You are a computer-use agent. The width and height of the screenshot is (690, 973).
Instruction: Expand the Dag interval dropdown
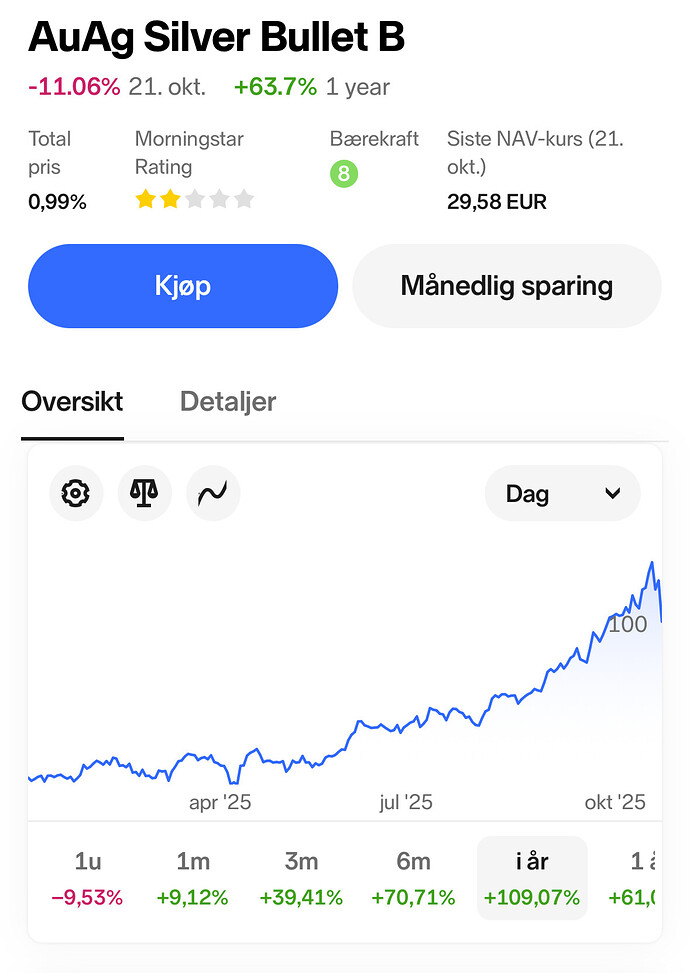point(561,493)
